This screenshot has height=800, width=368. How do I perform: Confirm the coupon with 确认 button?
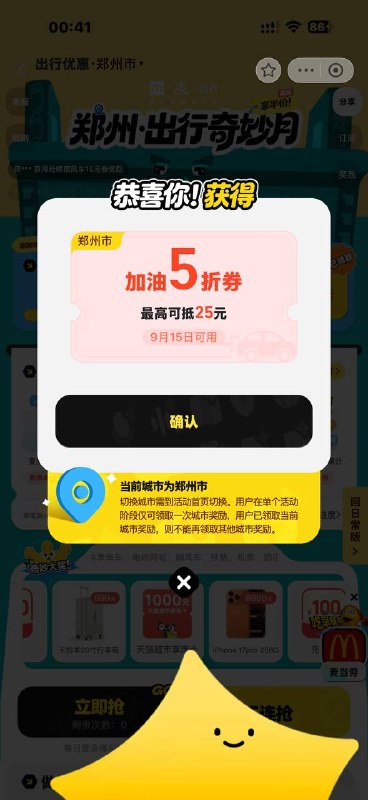tap(184, 421)
